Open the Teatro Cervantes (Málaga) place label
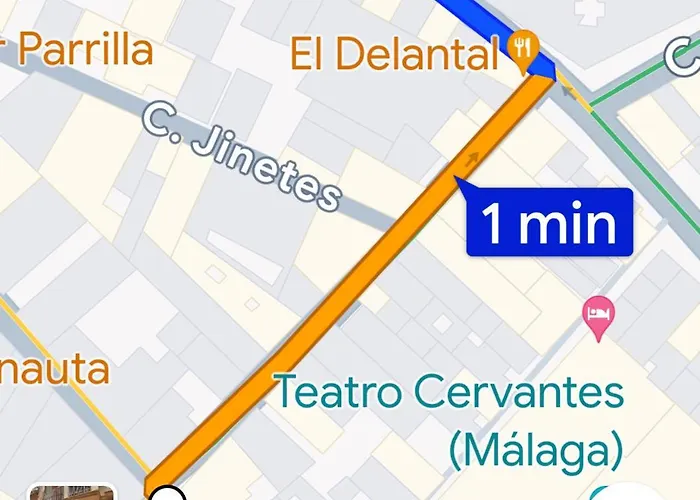Viewport: 700px width, 500px height. [x=449, y=416]
